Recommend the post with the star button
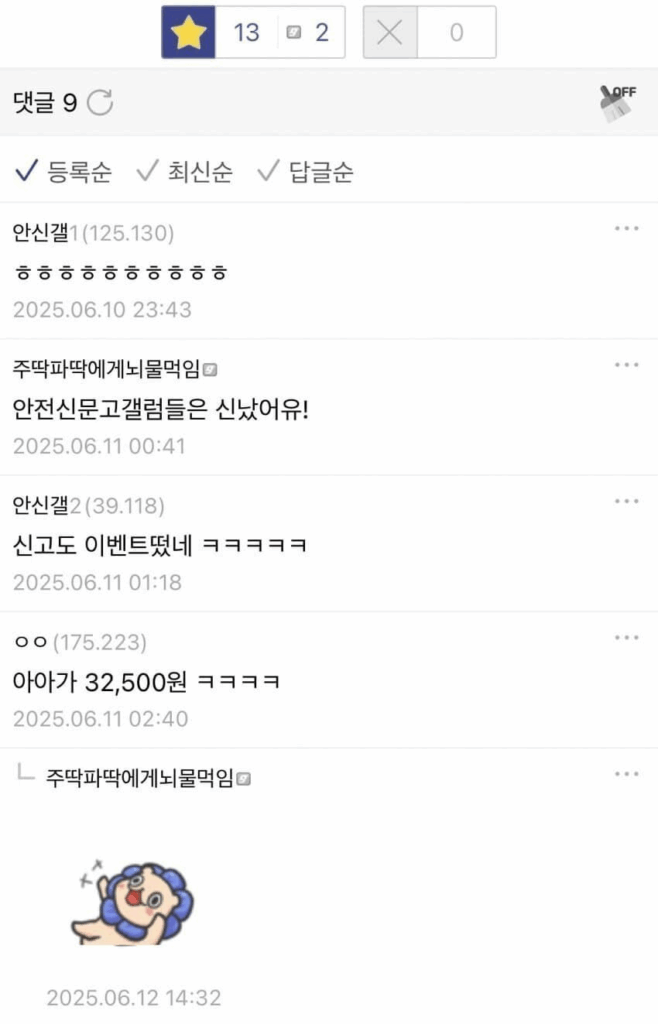The image size is (658, 1024). tap(188, 33)
